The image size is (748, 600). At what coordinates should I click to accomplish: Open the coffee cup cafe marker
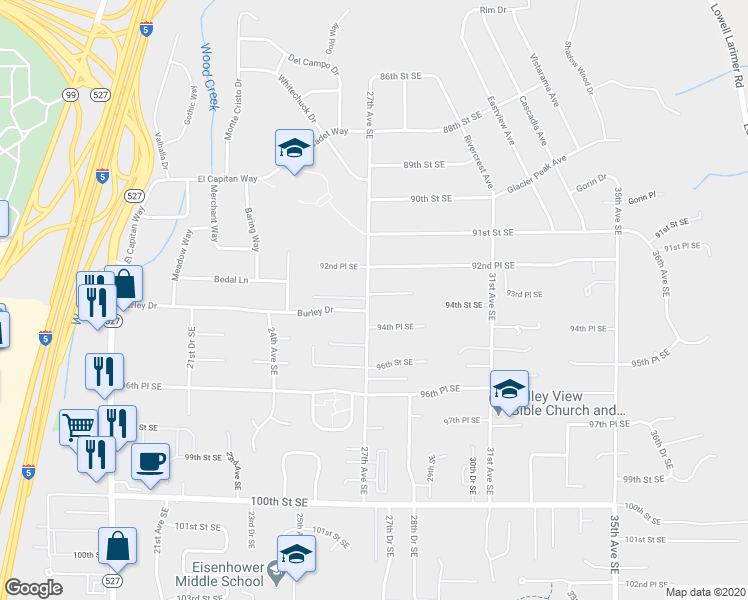(x=150, y=461)
